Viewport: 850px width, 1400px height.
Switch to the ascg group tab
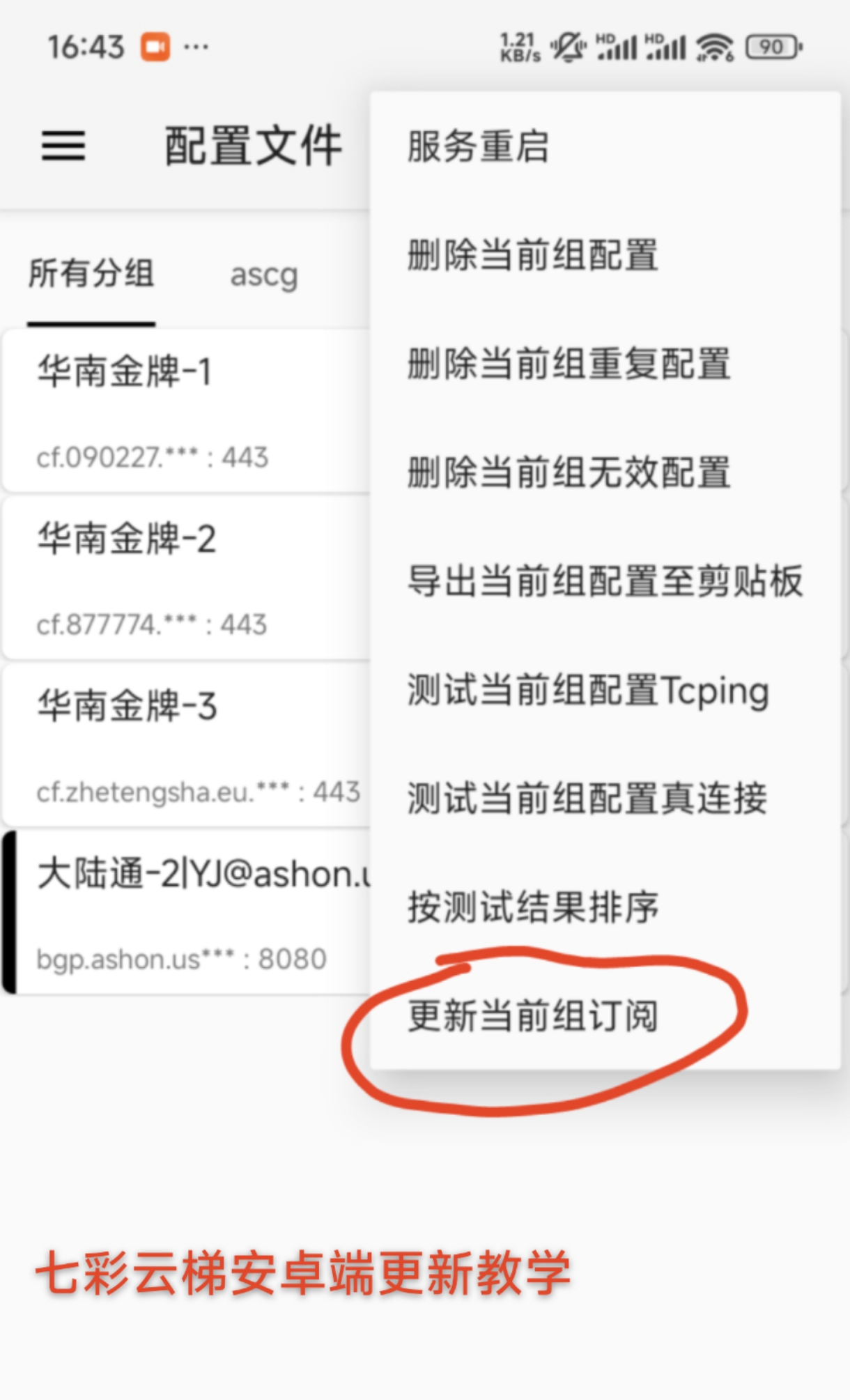click(x=264, y=275)
